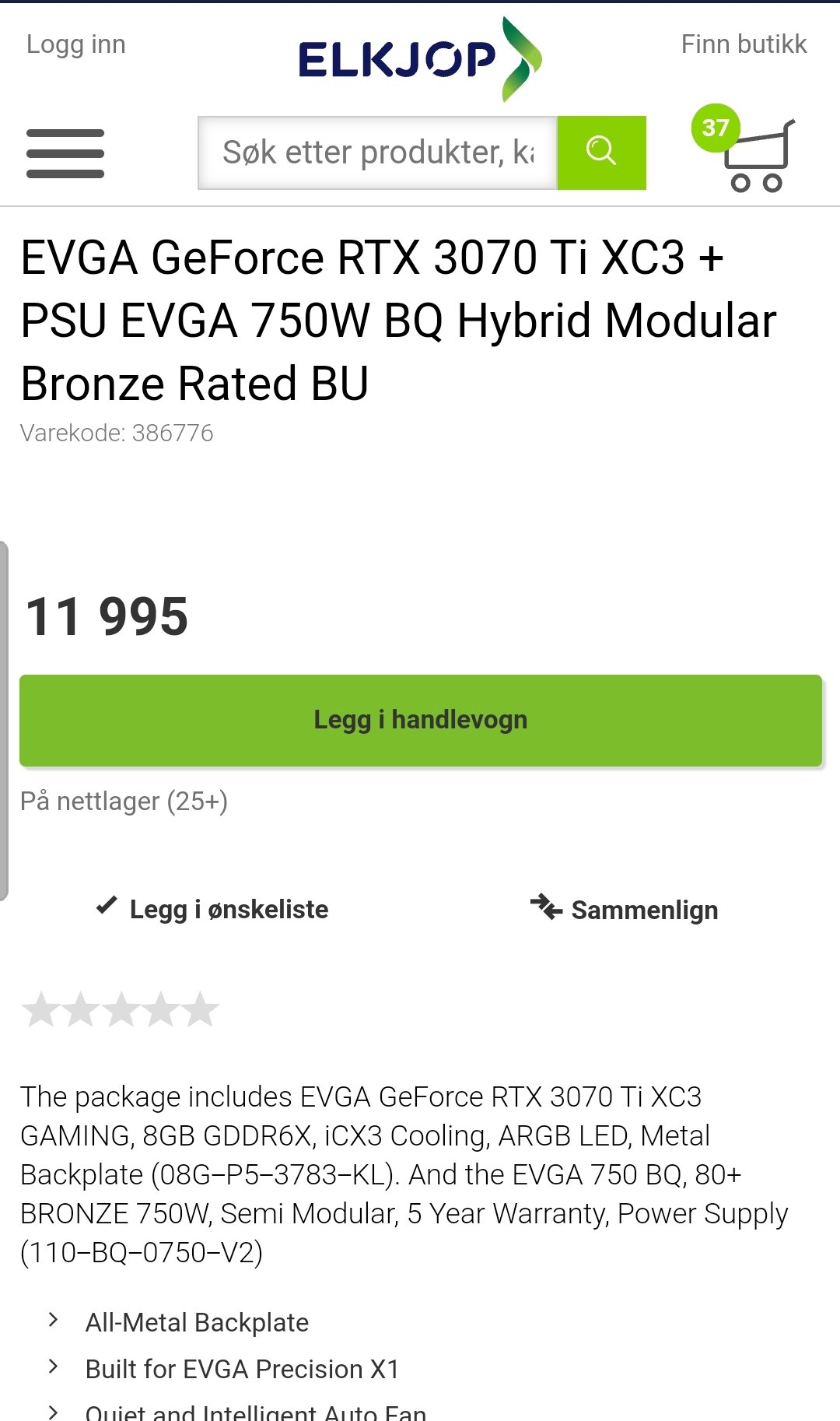Tap the product search field
840x1421 pixels.
[378, 153]
